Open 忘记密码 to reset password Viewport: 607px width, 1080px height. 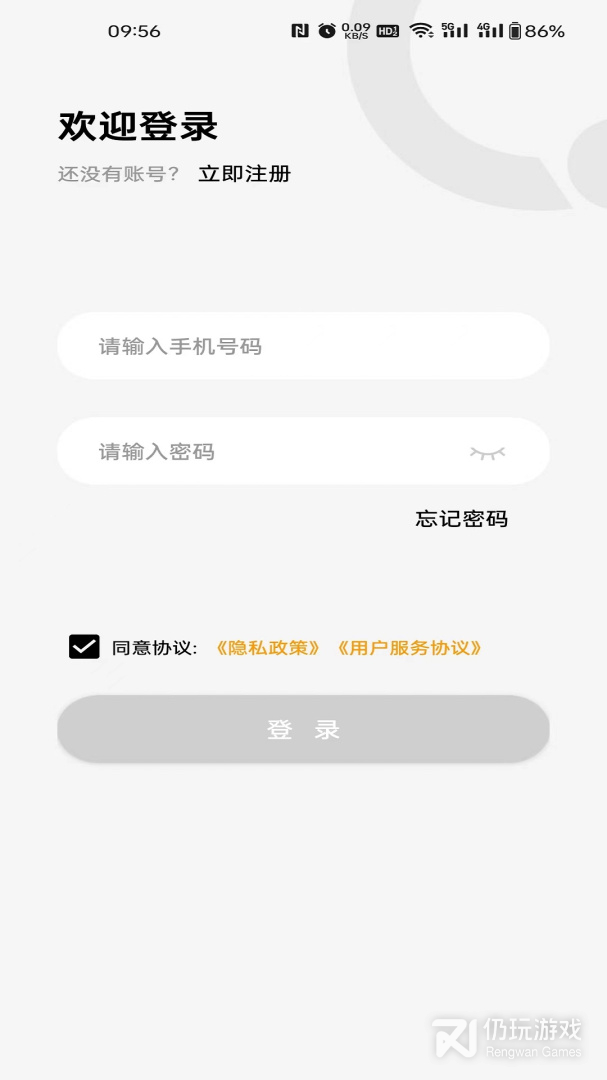(x=461, y=519)
